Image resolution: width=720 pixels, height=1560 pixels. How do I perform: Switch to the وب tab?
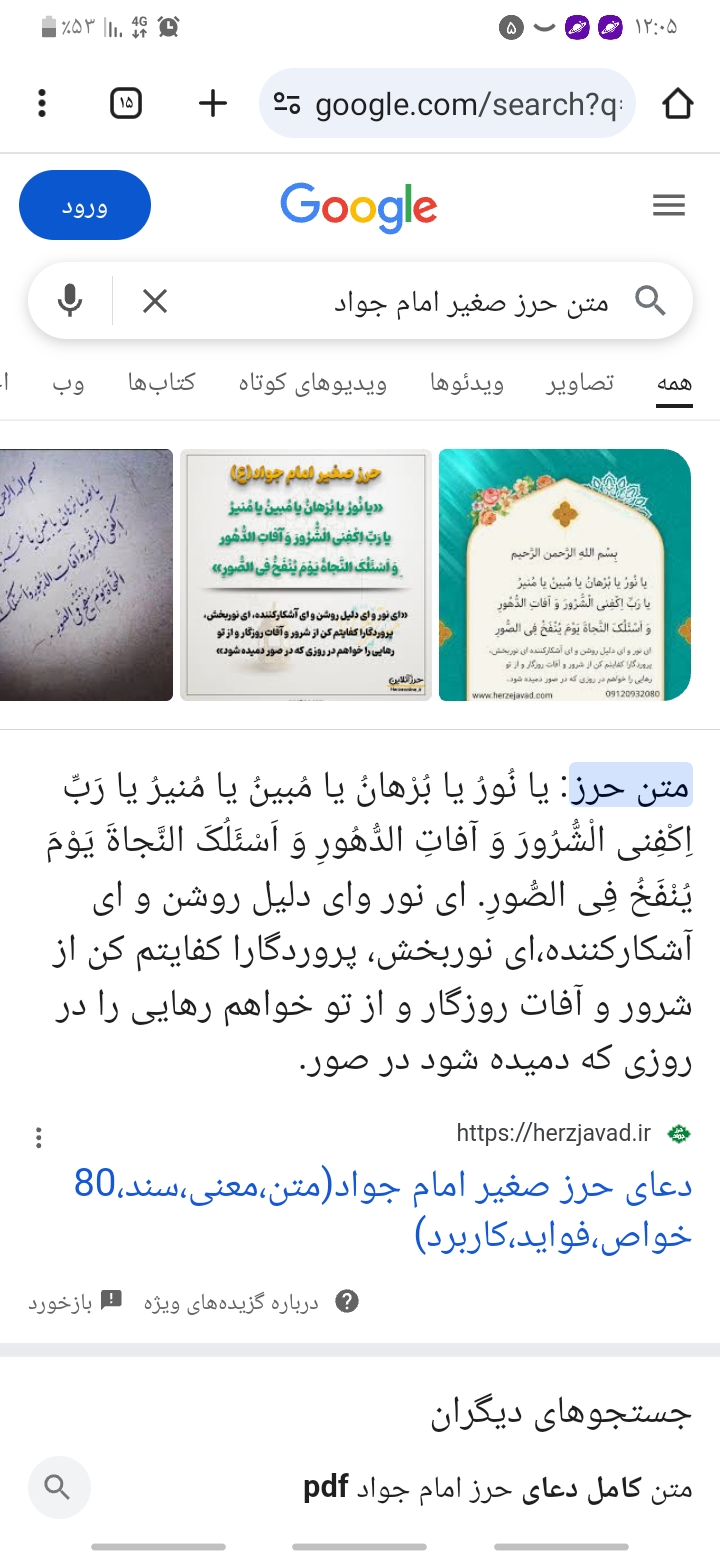68,382
